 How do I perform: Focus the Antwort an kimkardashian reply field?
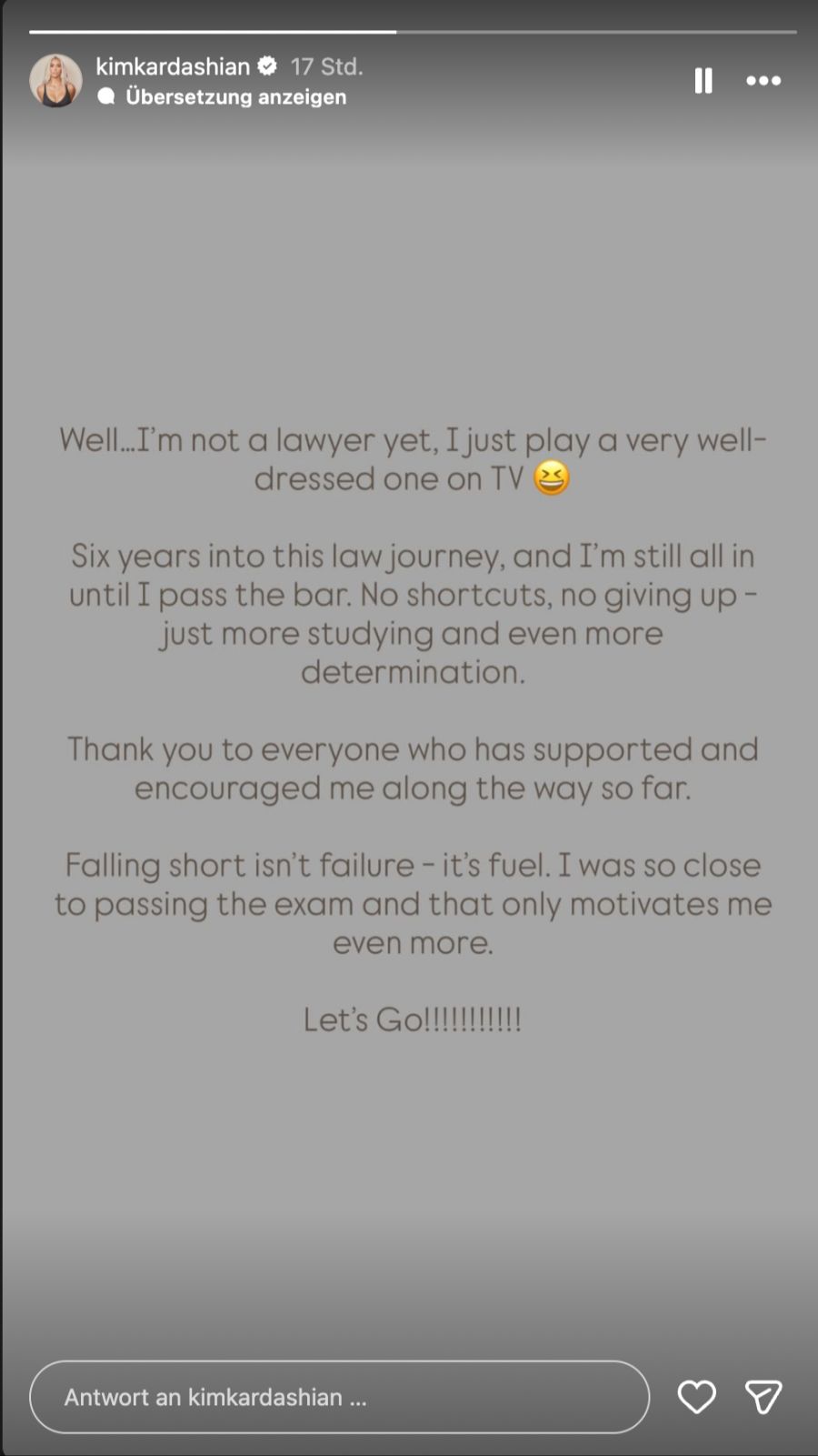339,1397
